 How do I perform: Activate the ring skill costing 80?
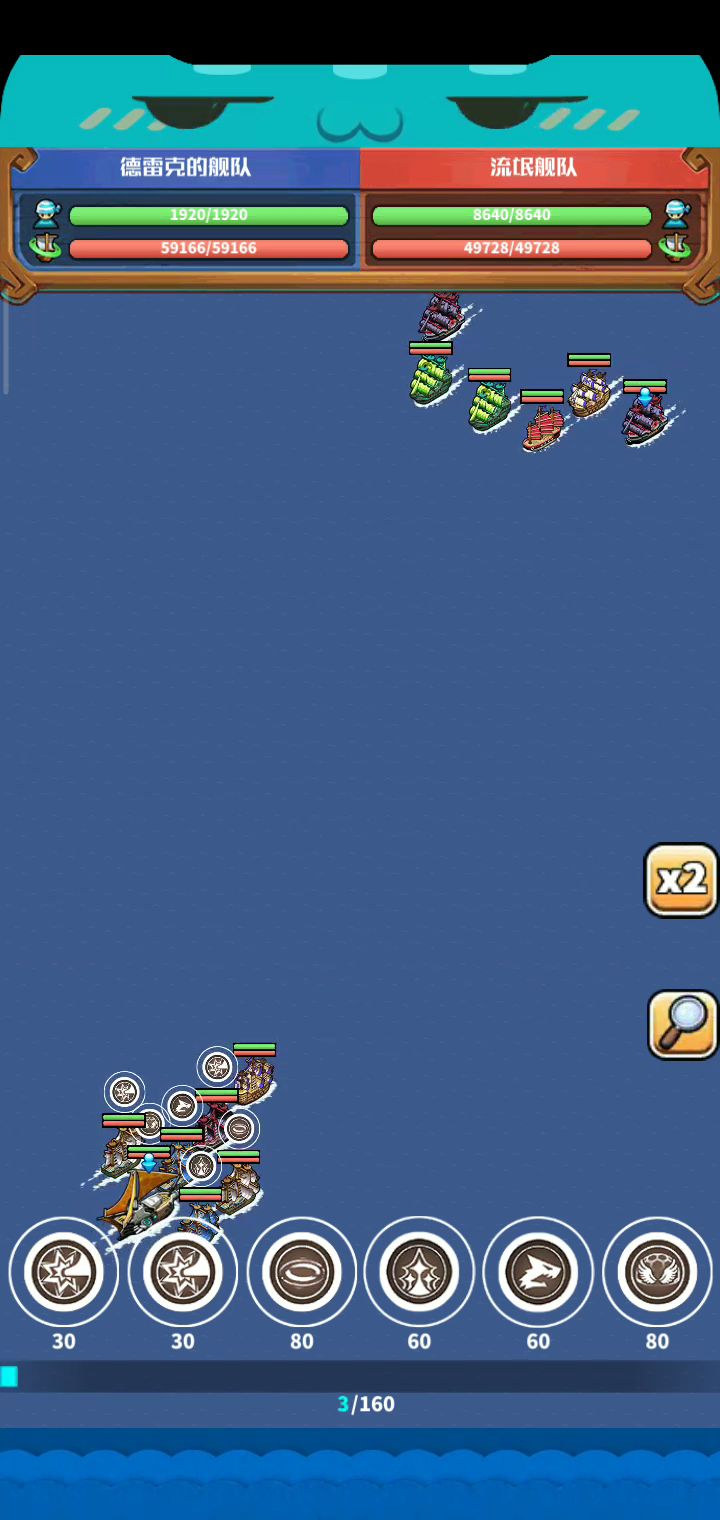(x=301, y=1272)
